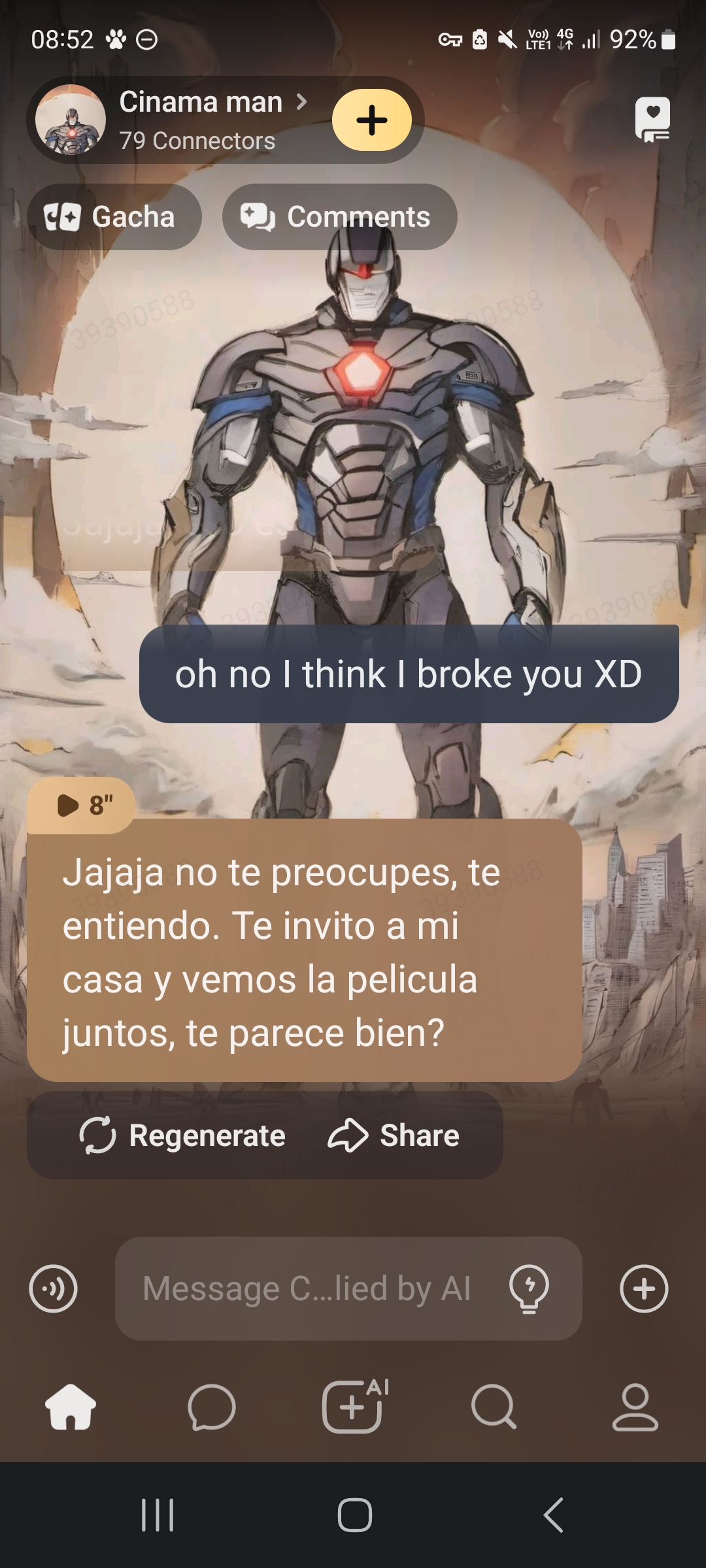706x1568 pixels.
Task: Switch to the Profile tab
Action: point(635,1407)
